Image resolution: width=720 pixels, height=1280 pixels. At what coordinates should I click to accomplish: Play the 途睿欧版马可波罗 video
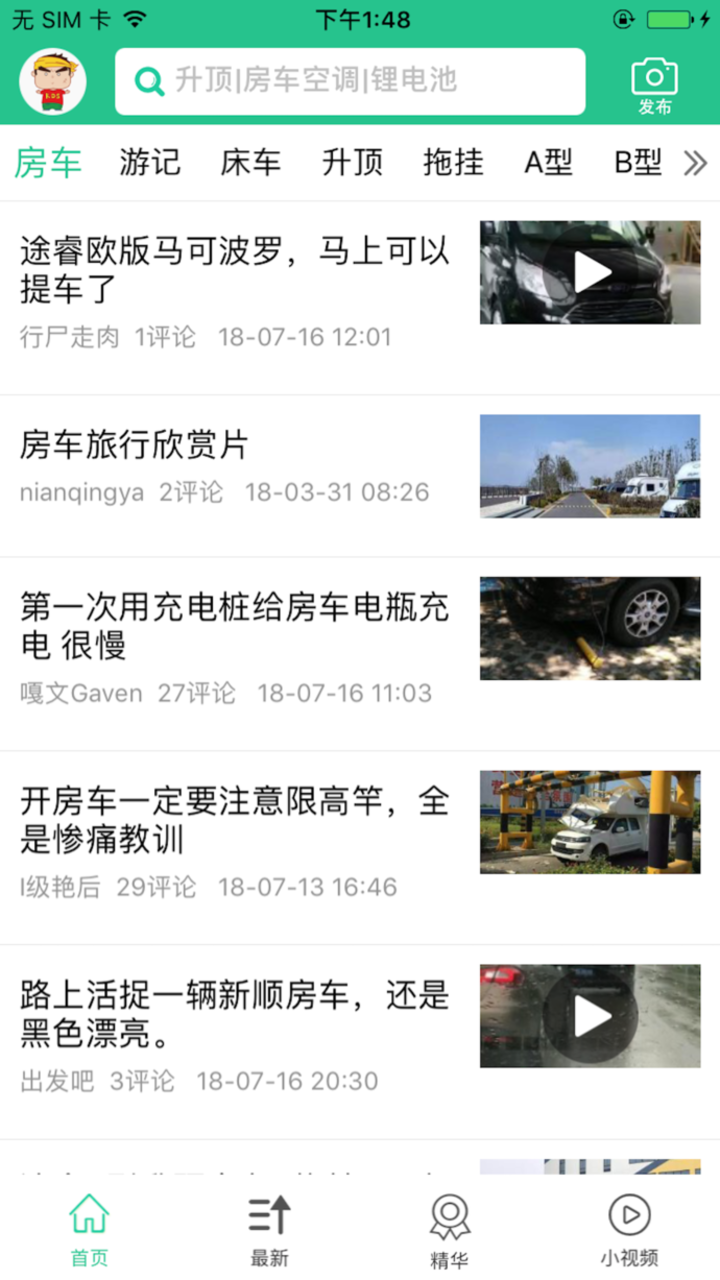click(595, 271)
